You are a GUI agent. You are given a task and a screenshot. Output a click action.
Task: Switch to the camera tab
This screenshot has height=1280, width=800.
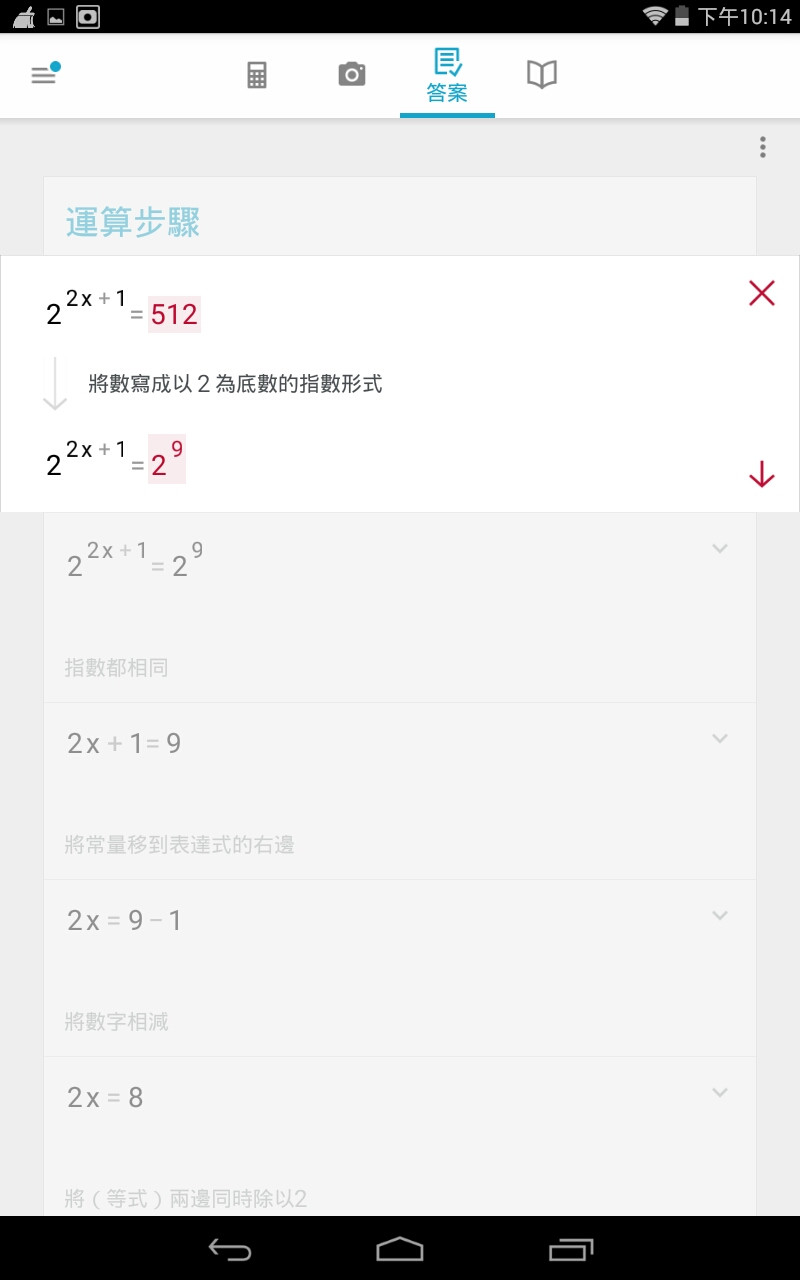tap(352, 75)
